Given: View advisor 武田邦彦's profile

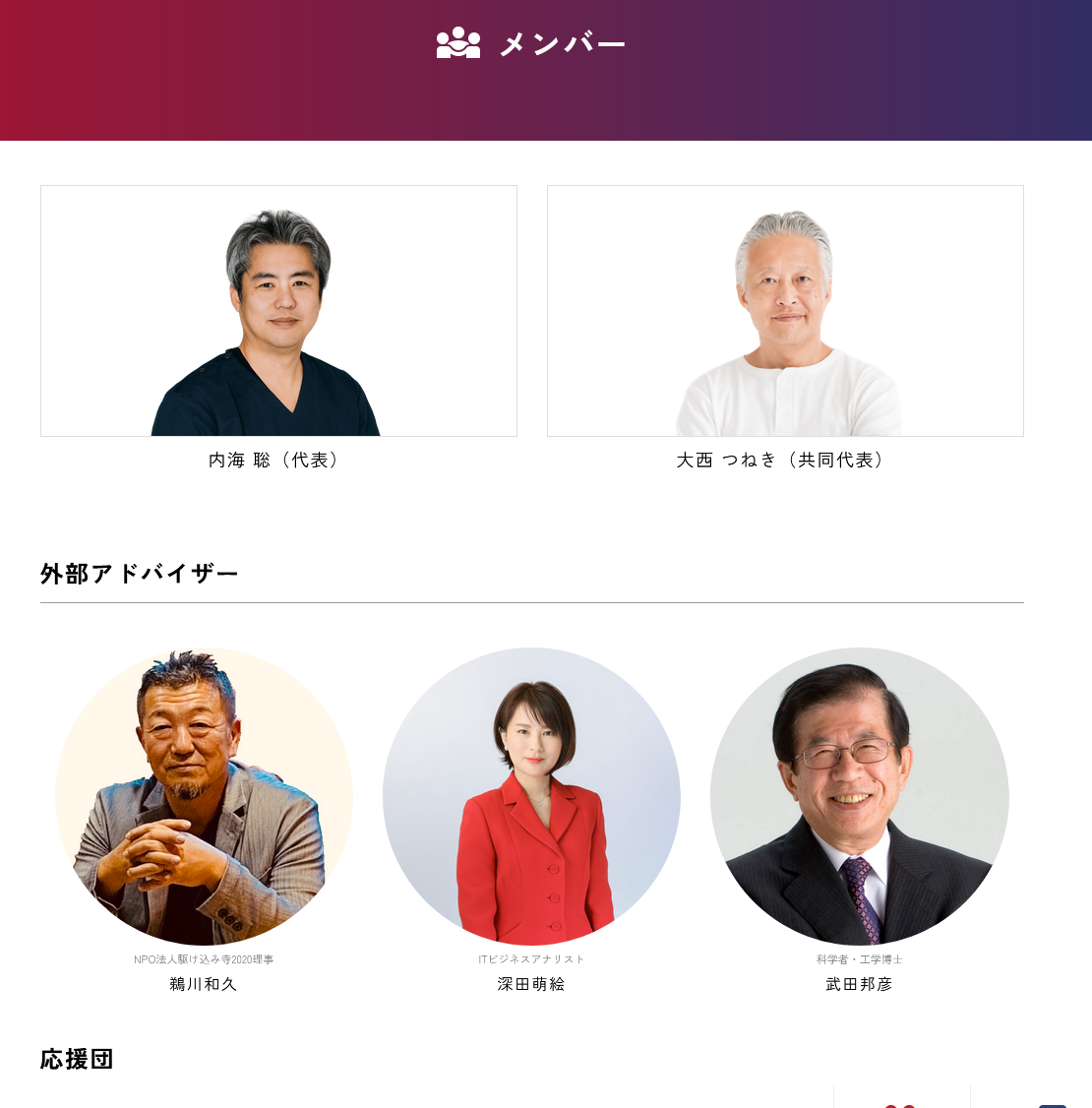Looking at the screenshot, I should click(859, 796).
